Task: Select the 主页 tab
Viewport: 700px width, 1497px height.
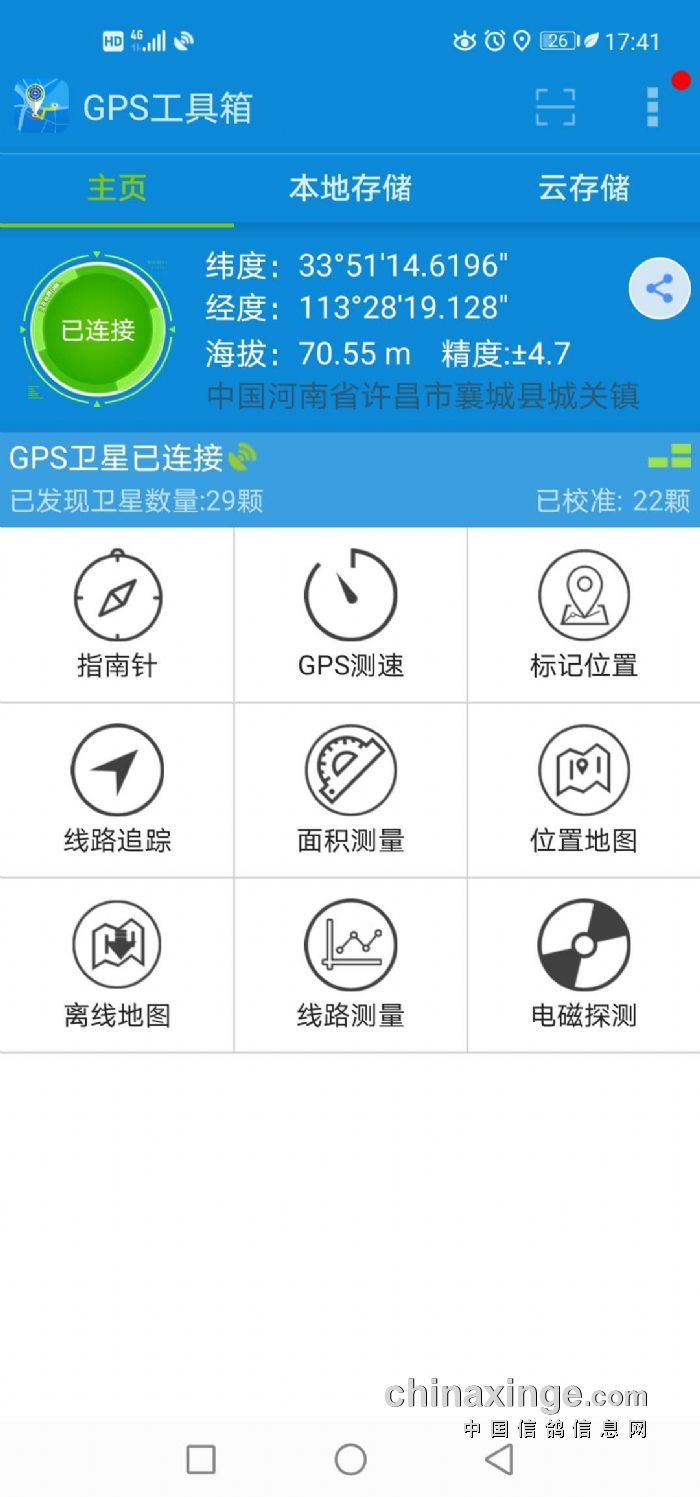Action: tap(117, 188)
